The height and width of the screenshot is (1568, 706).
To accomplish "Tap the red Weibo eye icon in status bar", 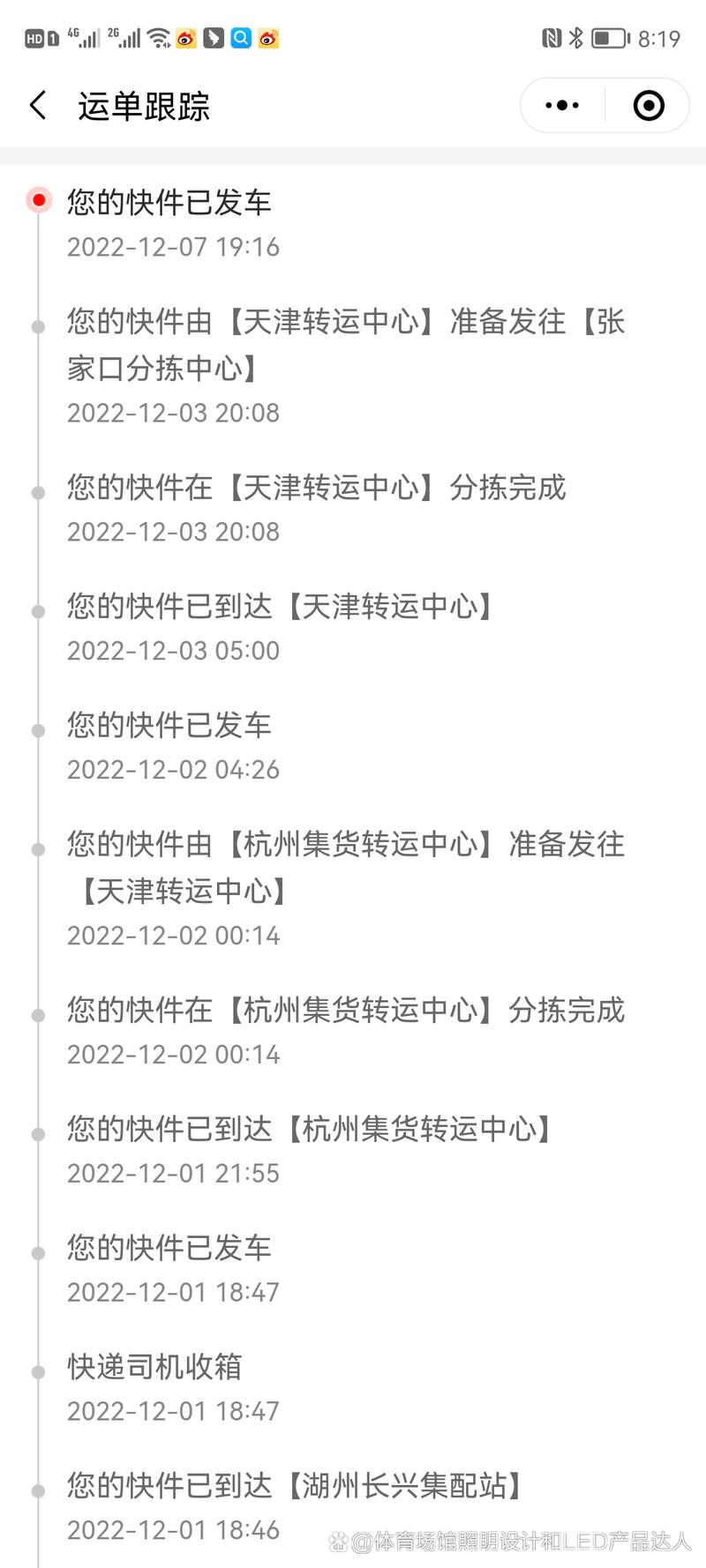I will pyautogui.click(x=184, y=38).
